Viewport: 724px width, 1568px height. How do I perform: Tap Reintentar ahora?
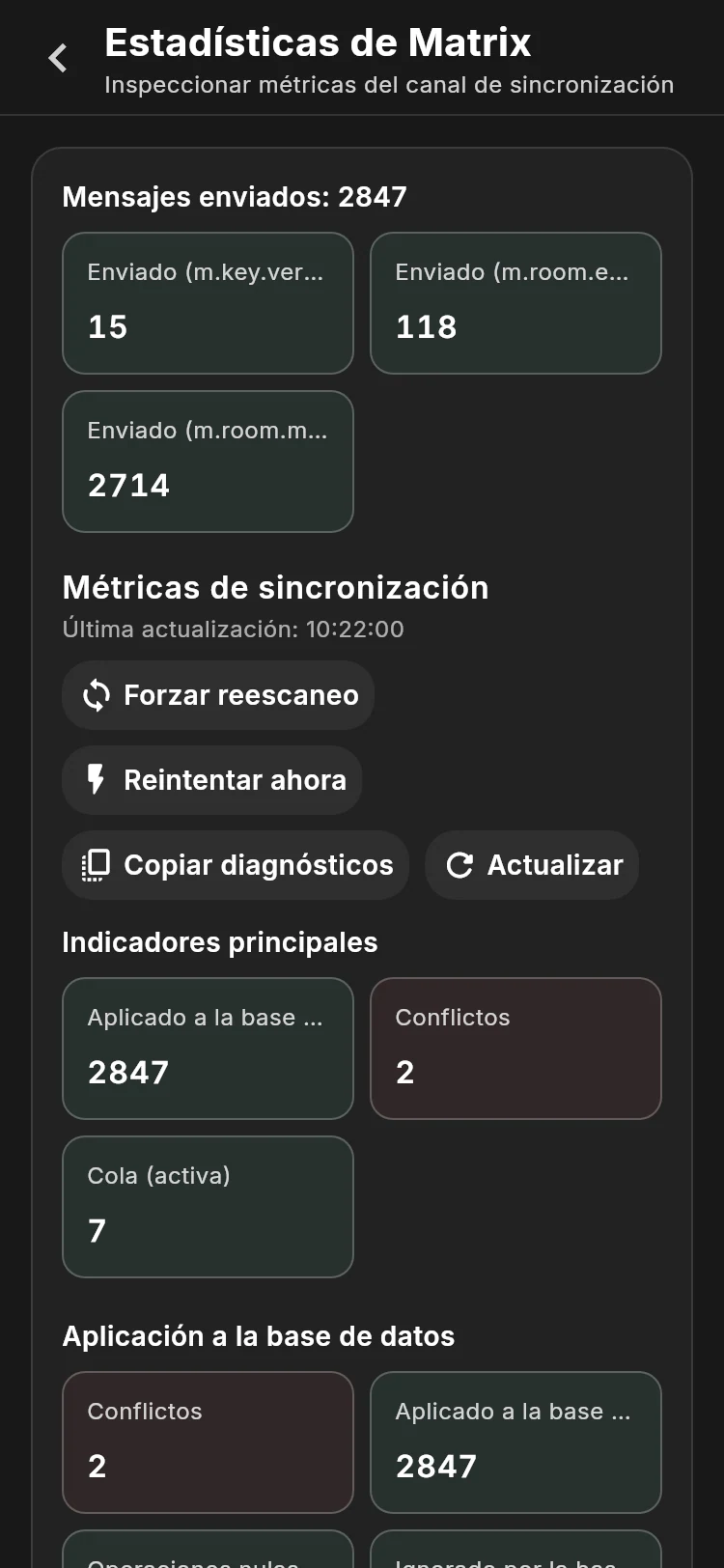pos(212,780)
